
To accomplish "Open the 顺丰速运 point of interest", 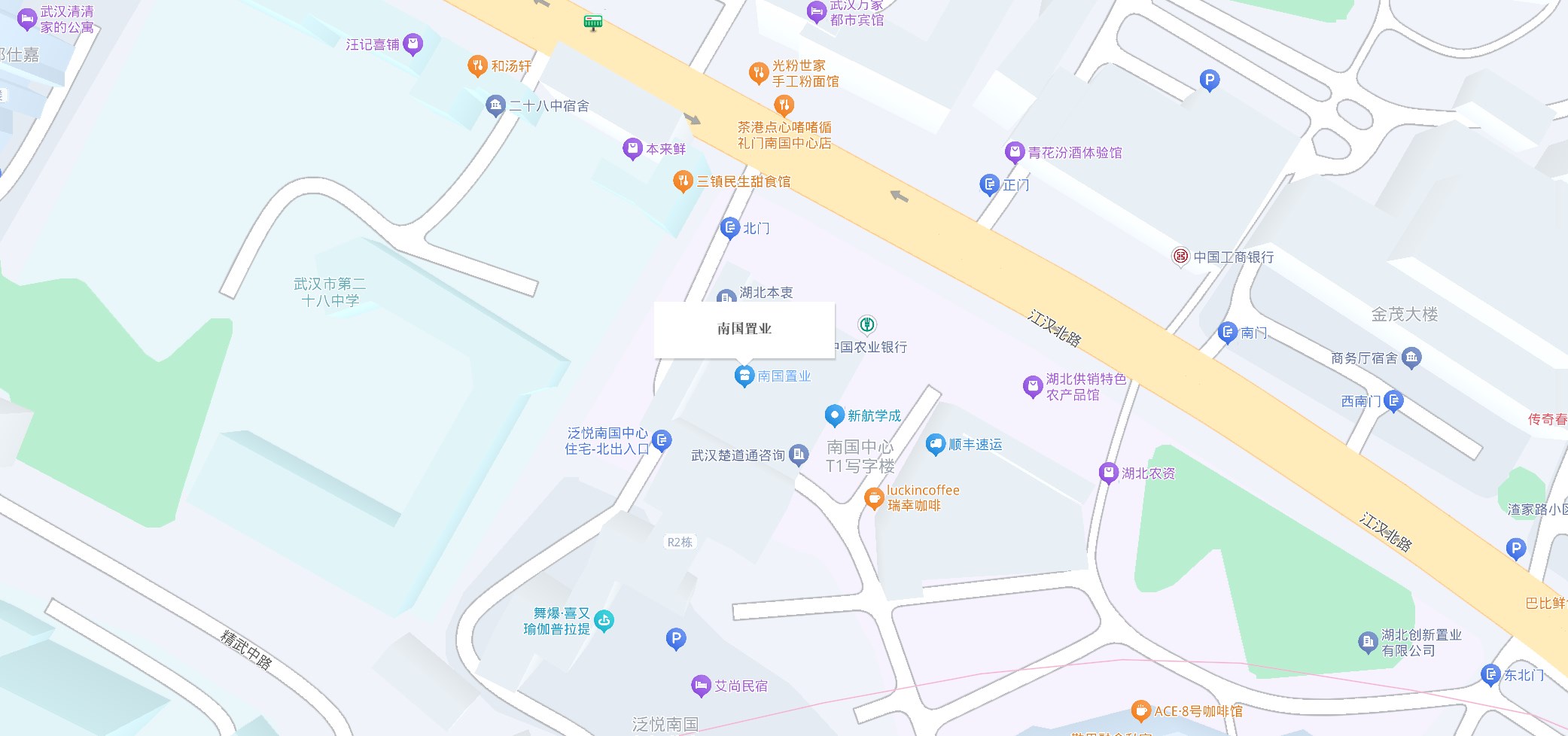I will [935, 445].
